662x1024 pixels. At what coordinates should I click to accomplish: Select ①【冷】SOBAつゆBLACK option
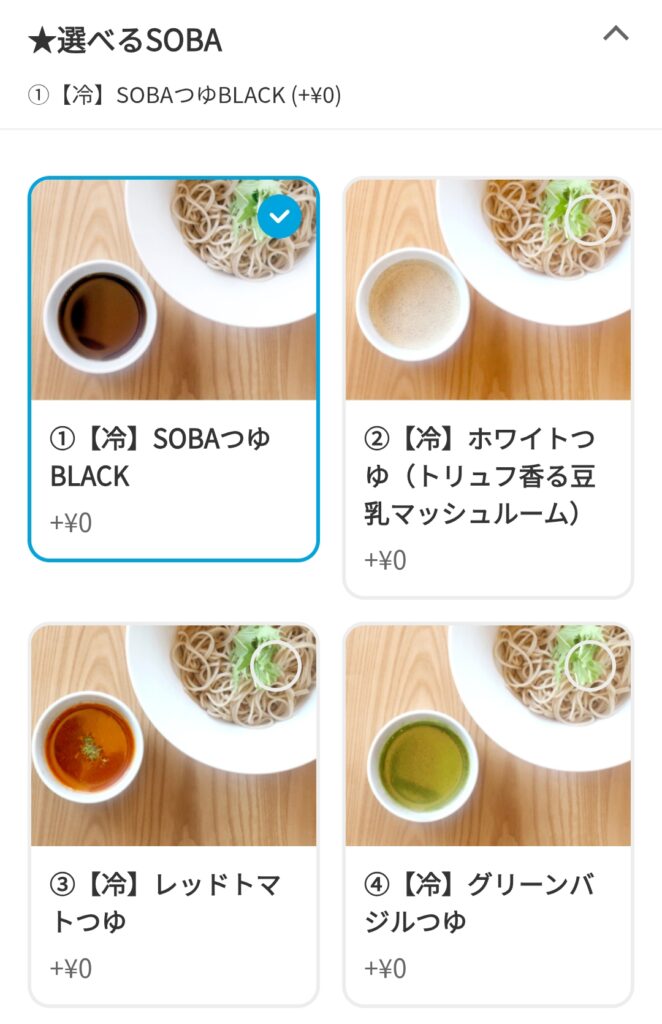point(173,370)
